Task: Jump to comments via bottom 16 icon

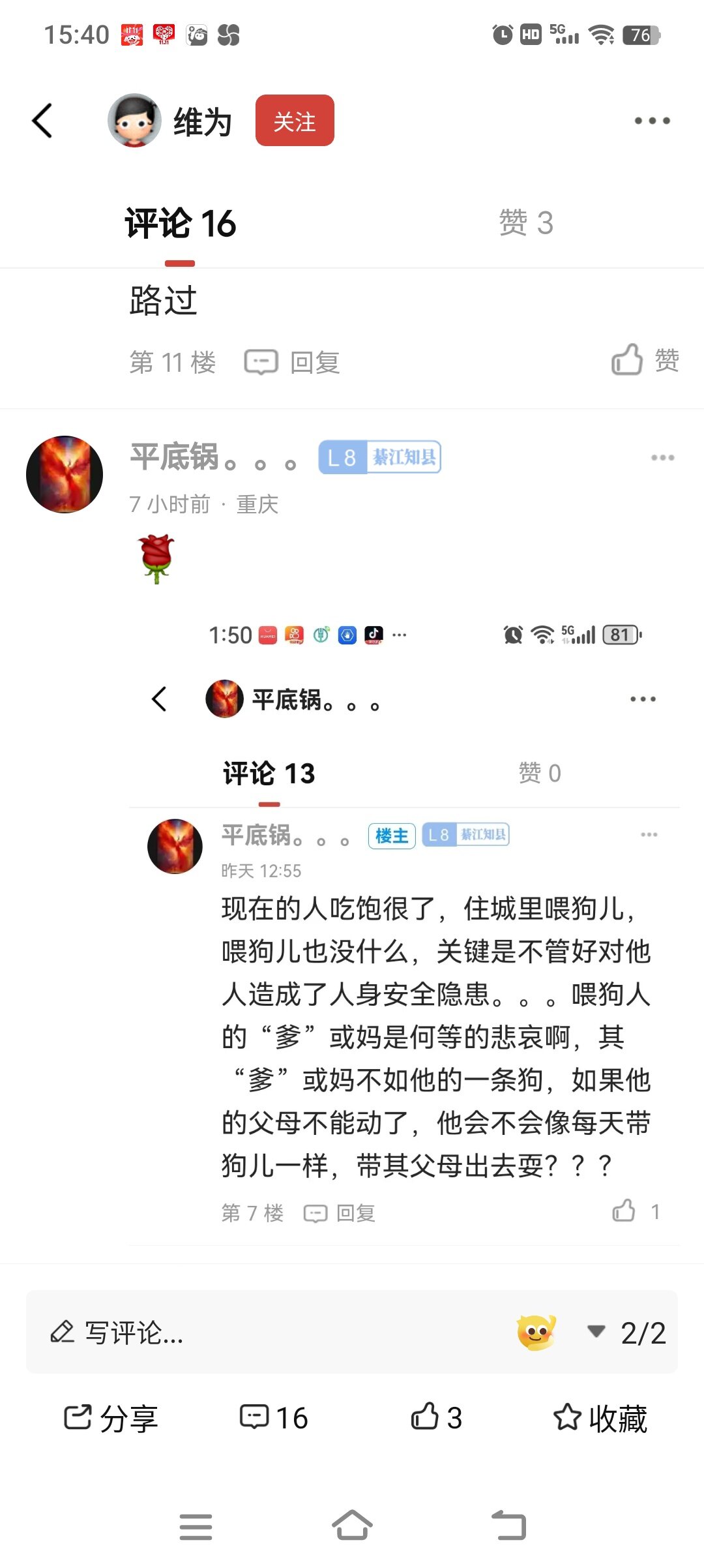Action: point(274,1418)
